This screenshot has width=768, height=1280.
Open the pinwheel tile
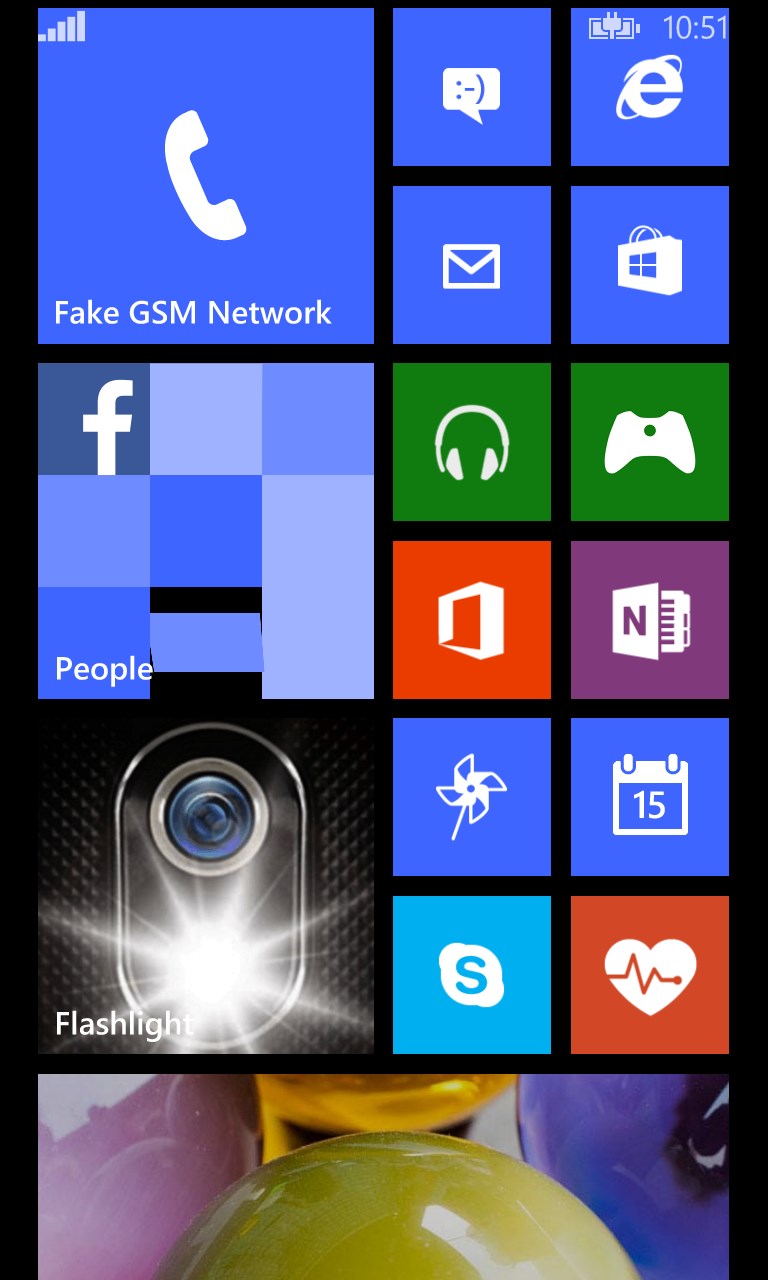coord(471,797)
